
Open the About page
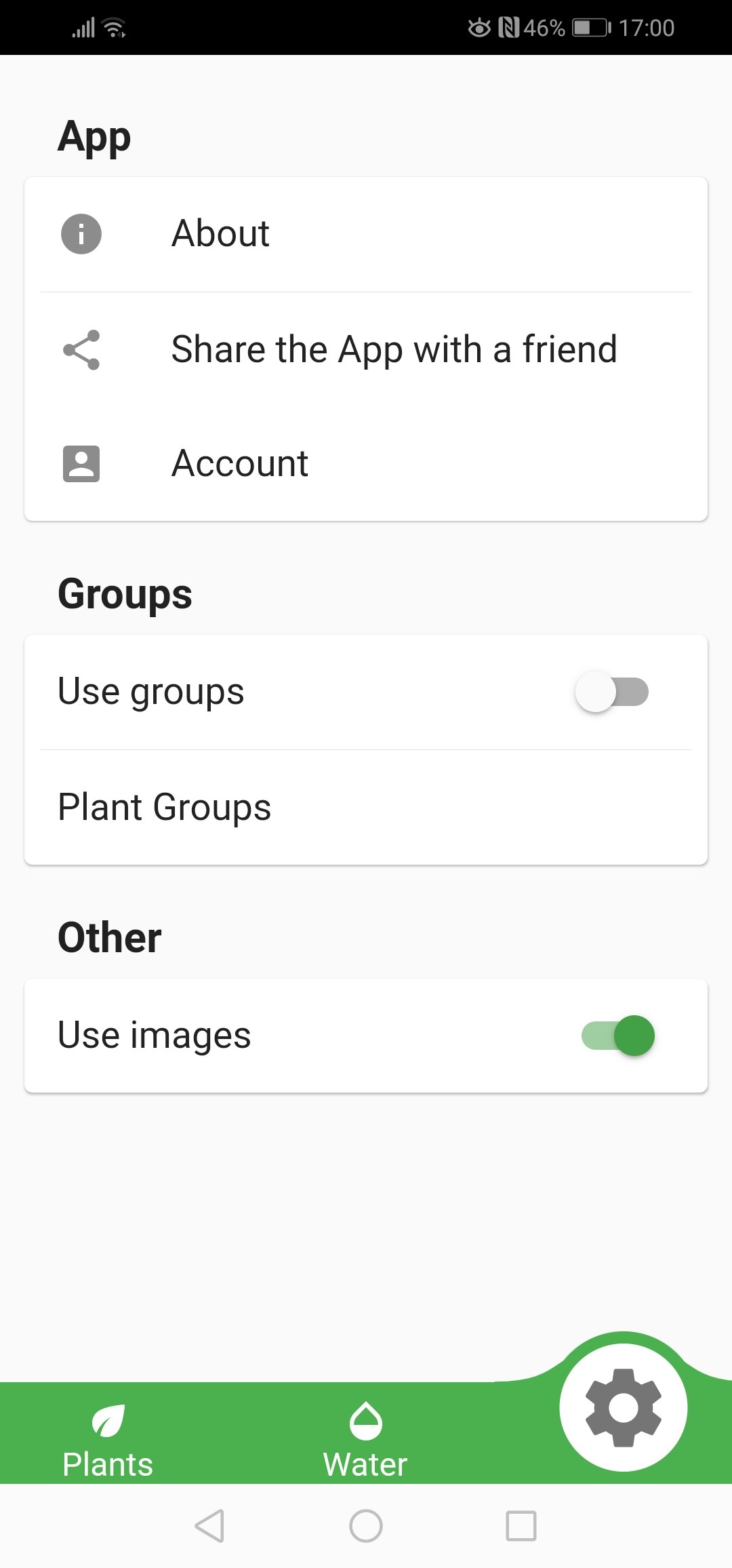tap(220, 233)
